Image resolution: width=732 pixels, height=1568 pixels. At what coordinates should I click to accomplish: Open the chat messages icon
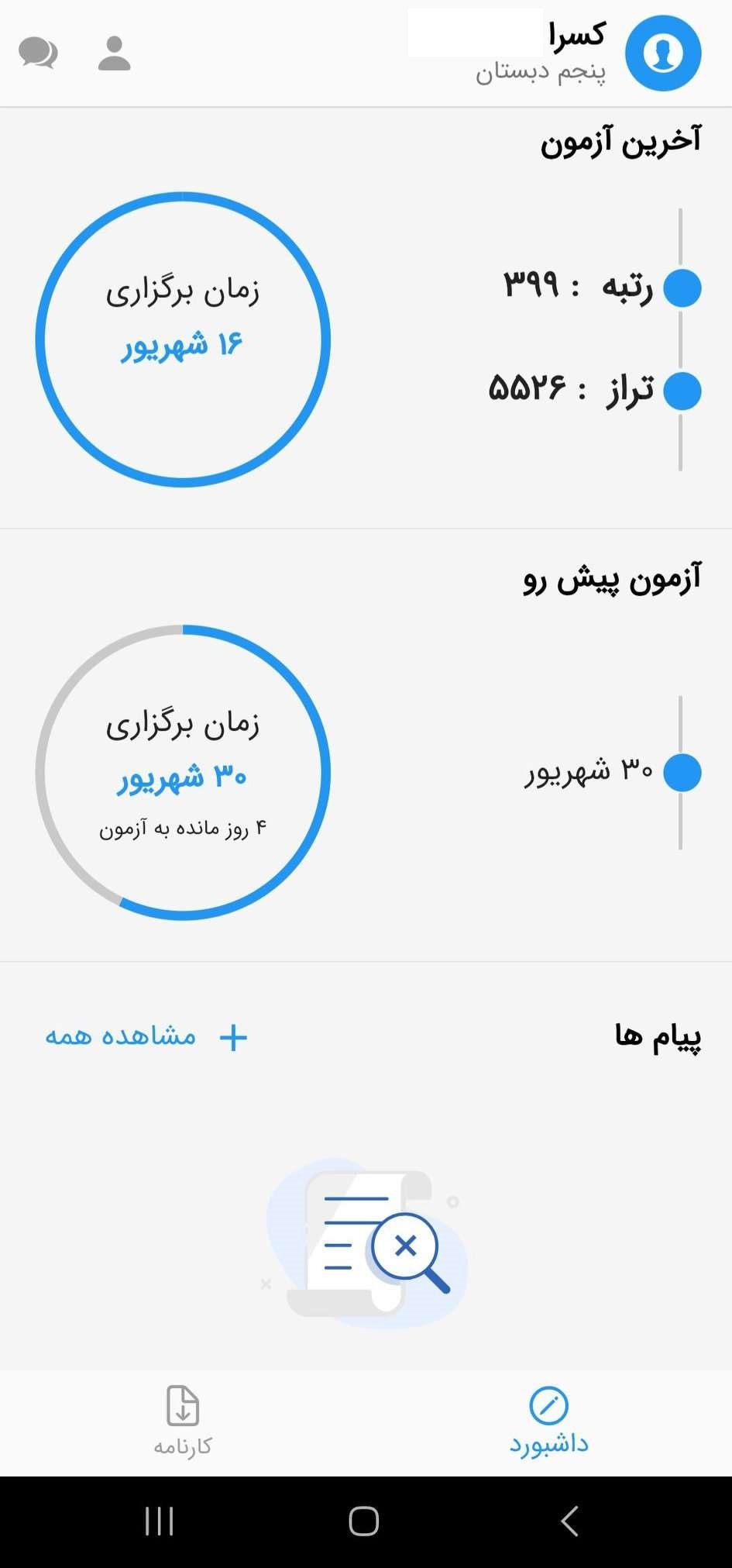[x=38, y=53]
